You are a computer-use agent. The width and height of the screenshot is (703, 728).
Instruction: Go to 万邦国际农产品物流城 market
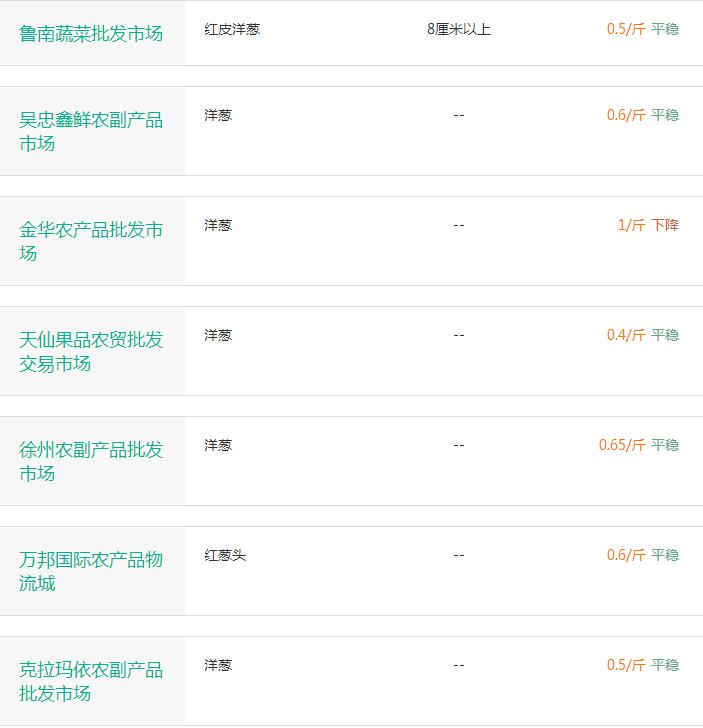coord(91,571)
